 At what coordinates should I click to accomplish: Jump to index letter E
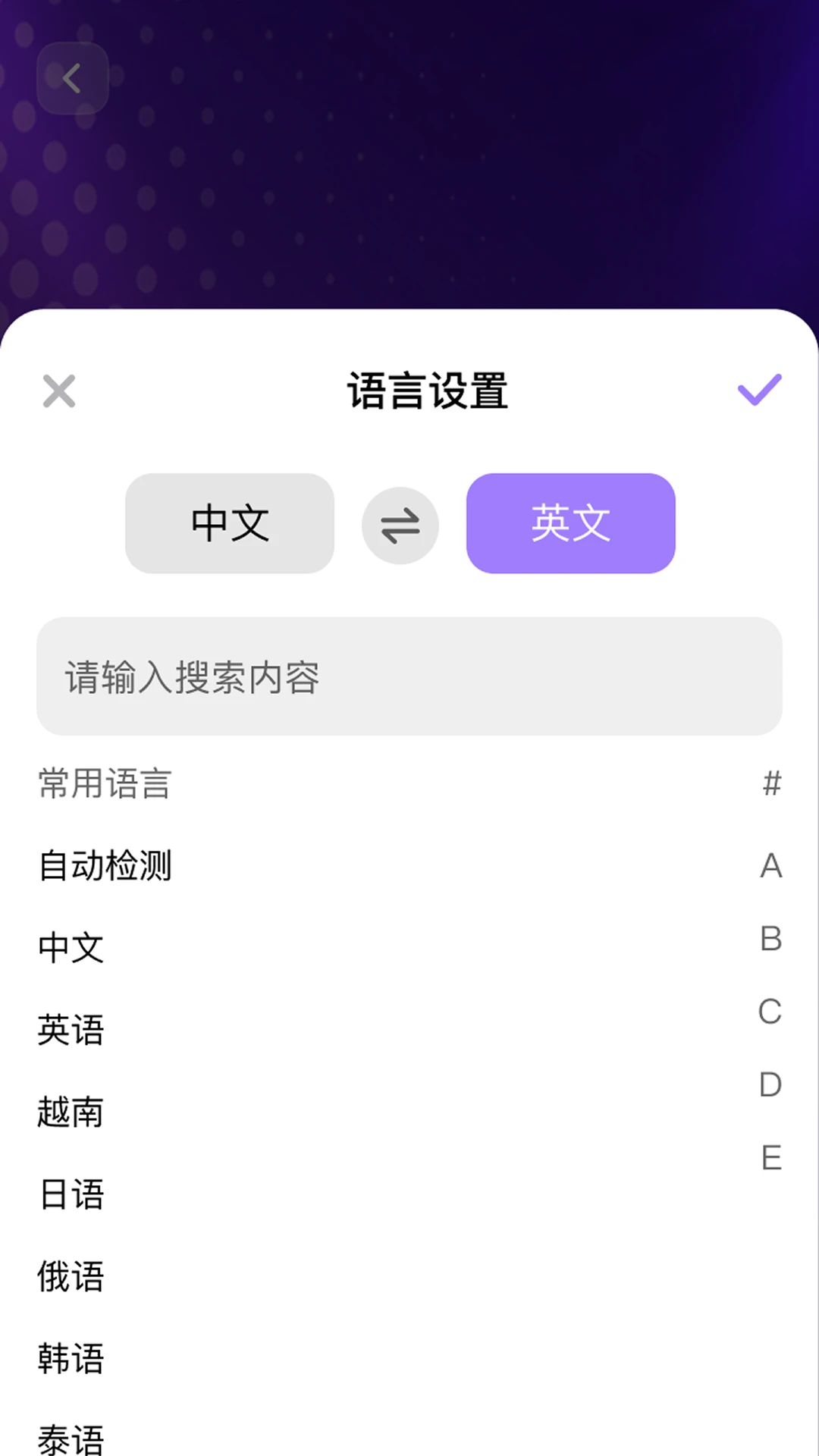tap(771, 1158)
